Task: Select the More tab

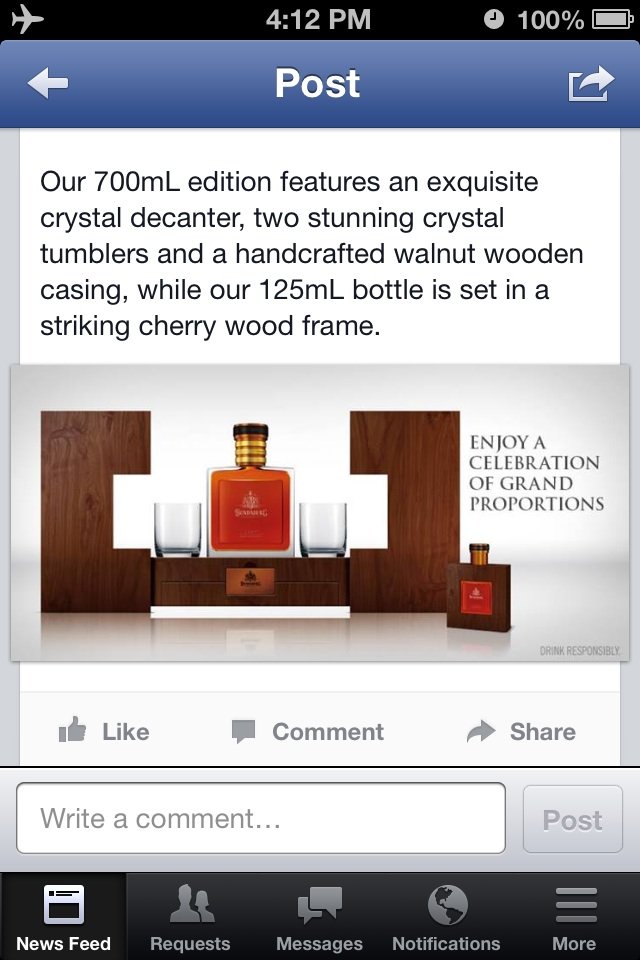Action: 574,917
